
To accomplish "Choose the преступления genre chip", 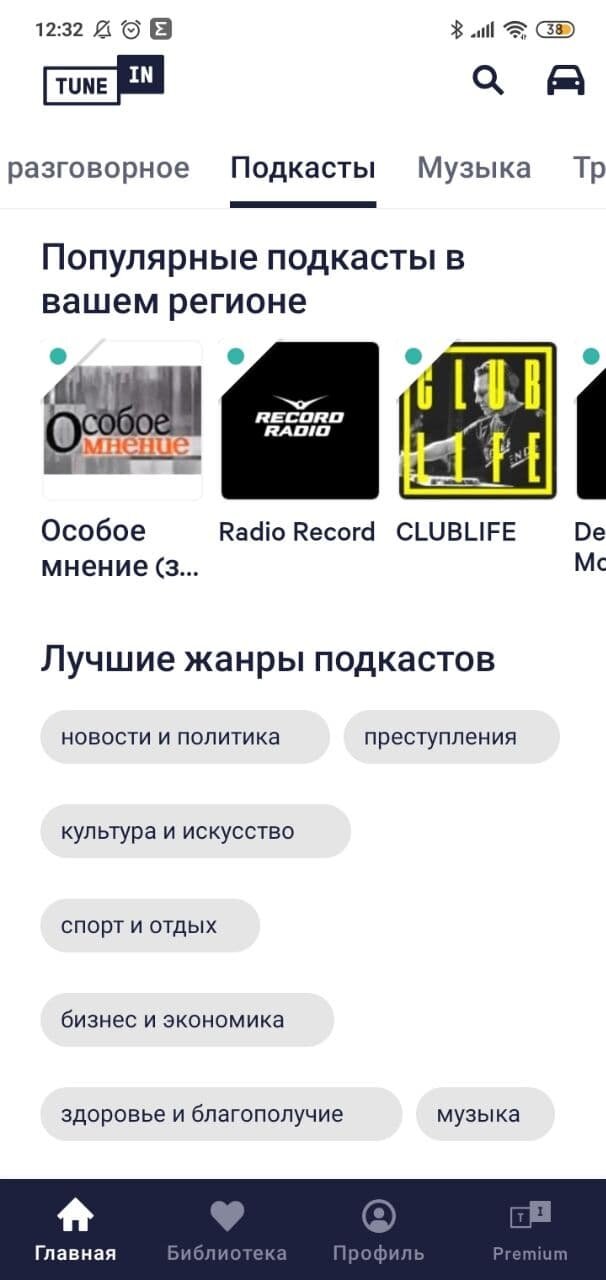I will click(x=452, y=737).
